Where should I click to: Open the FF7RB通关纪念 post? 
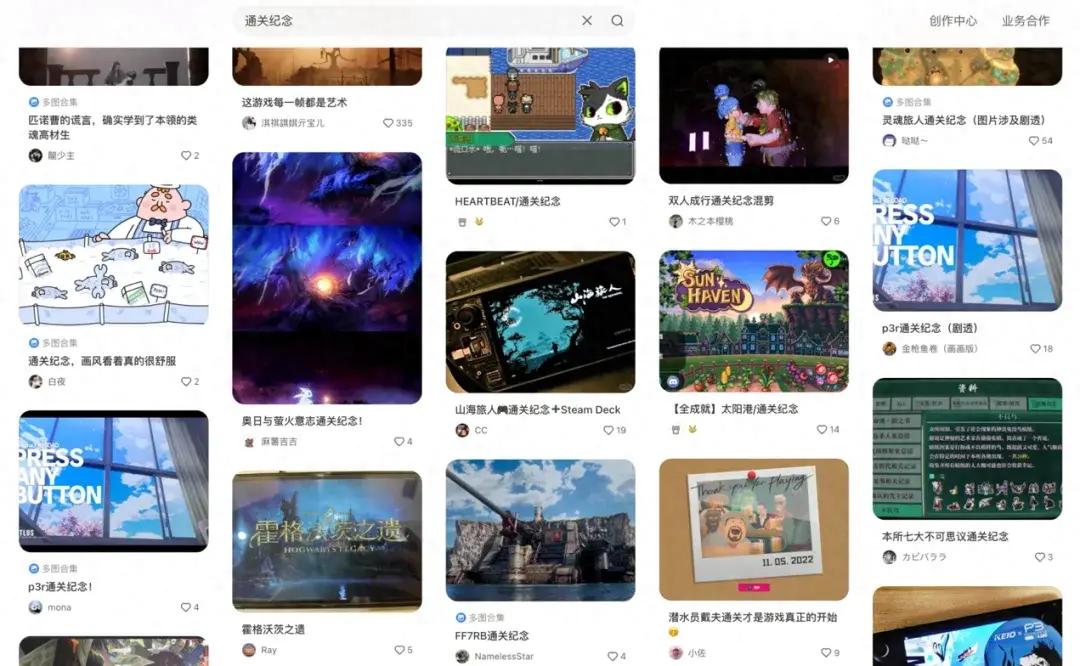coord(540,531)
